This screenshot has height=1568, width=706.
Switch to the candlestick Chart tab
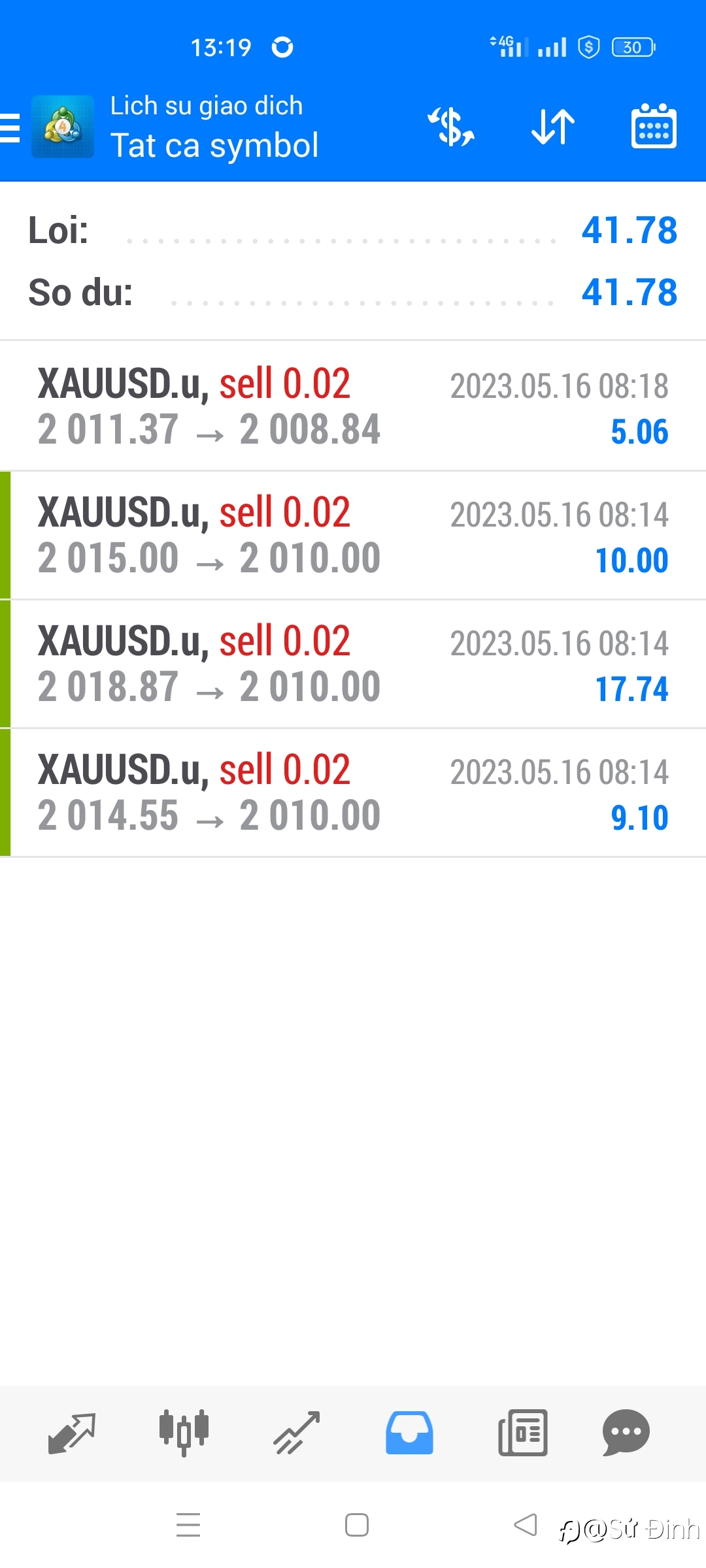(184, 1433)
